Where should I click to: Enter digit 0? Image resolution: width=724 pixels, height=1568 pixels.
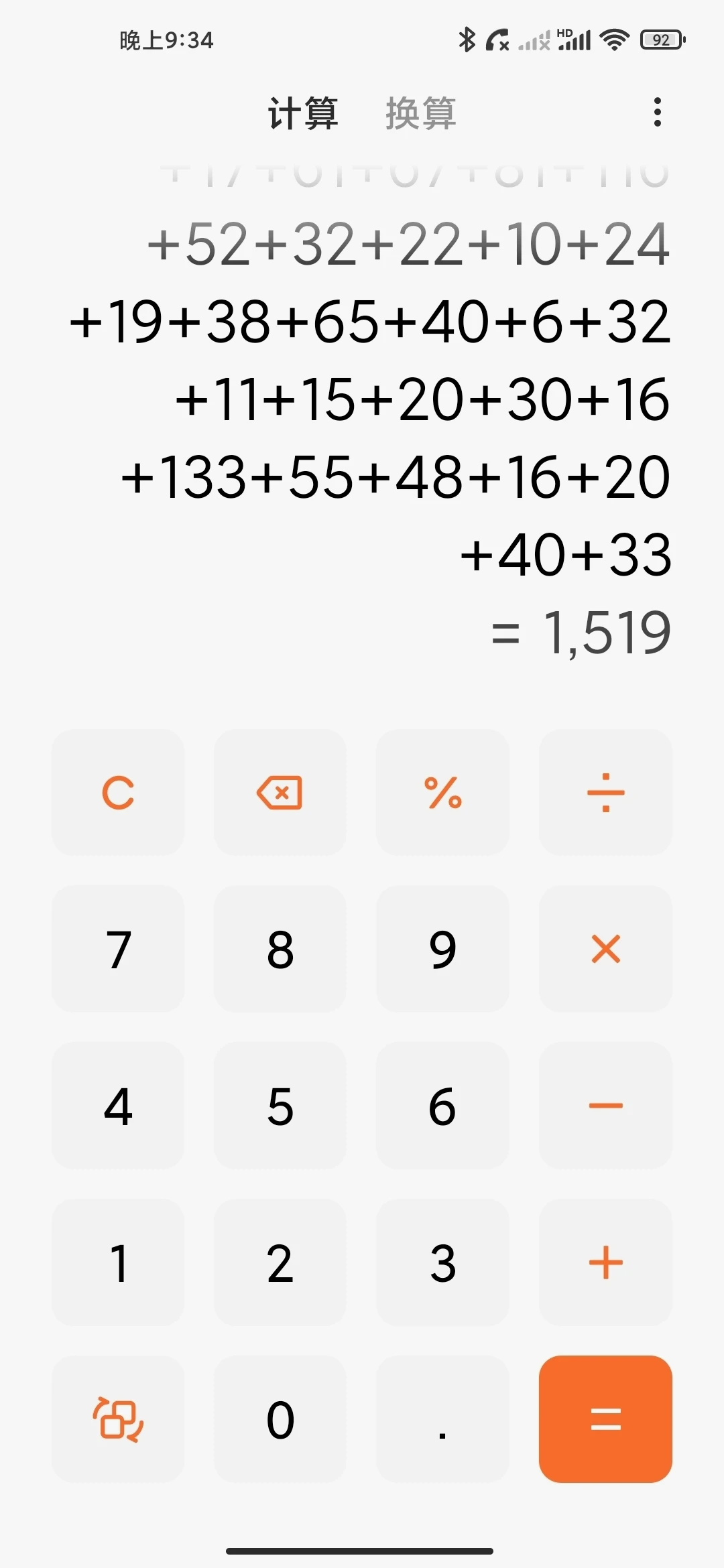280,1419
